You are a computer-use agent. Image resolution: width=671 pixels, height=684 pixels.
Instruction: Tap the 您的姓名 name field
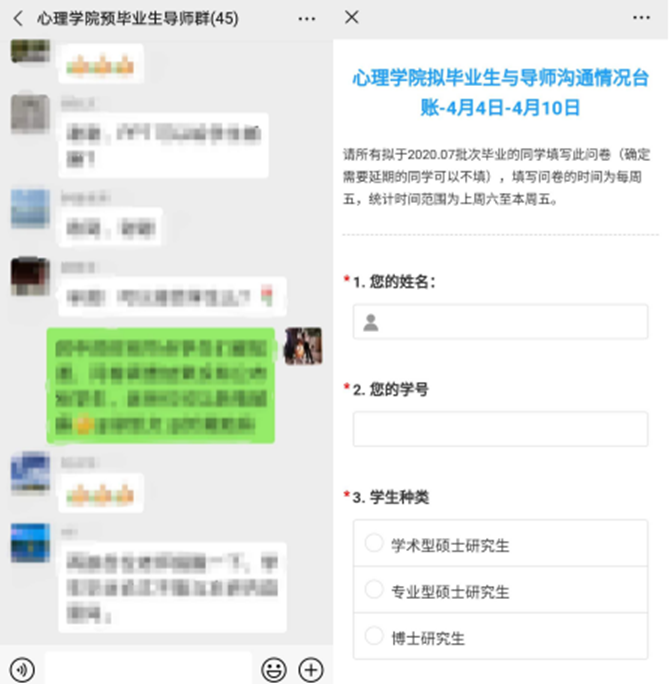[500, 322]
